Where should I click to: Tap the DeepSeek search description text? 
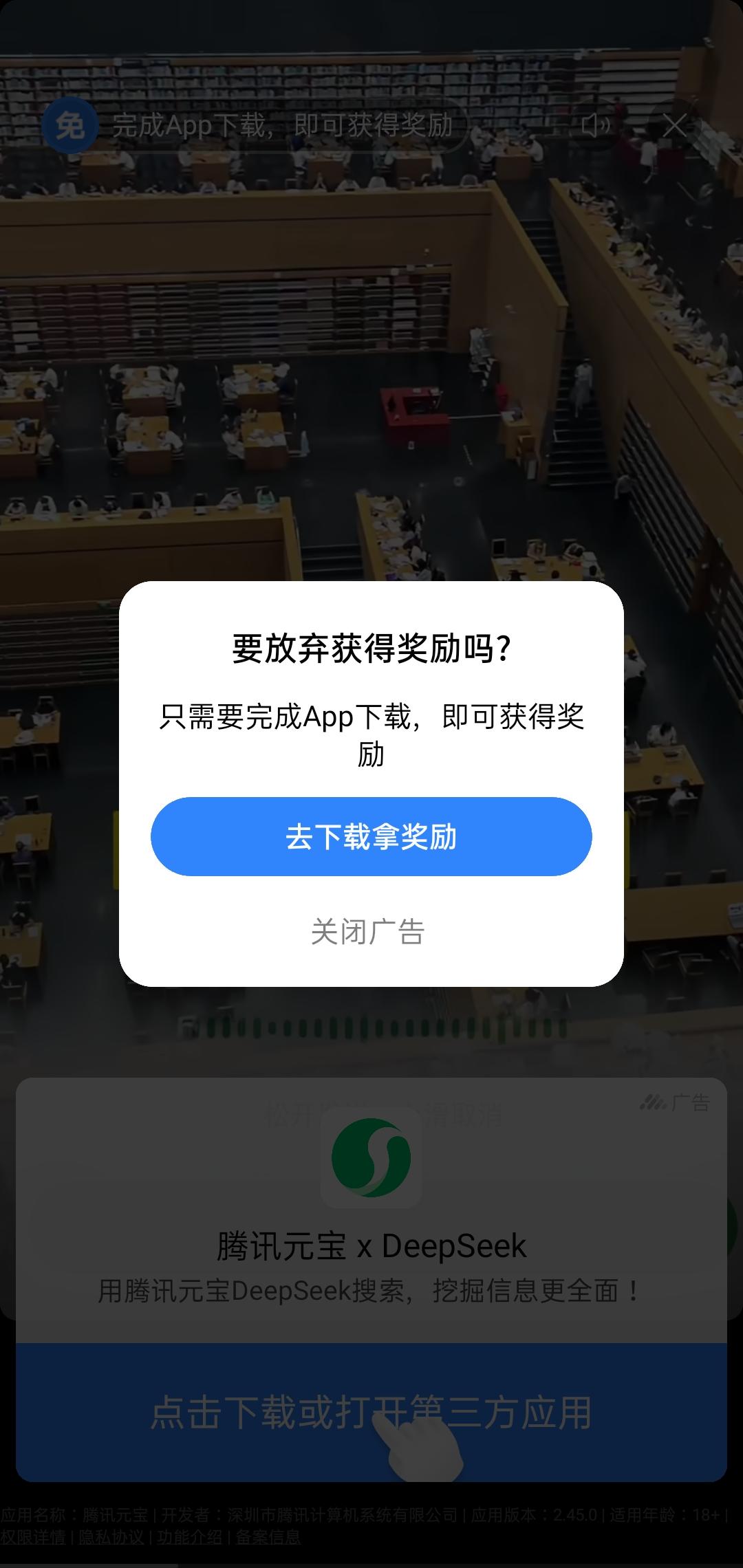(x=371, y=1289)
